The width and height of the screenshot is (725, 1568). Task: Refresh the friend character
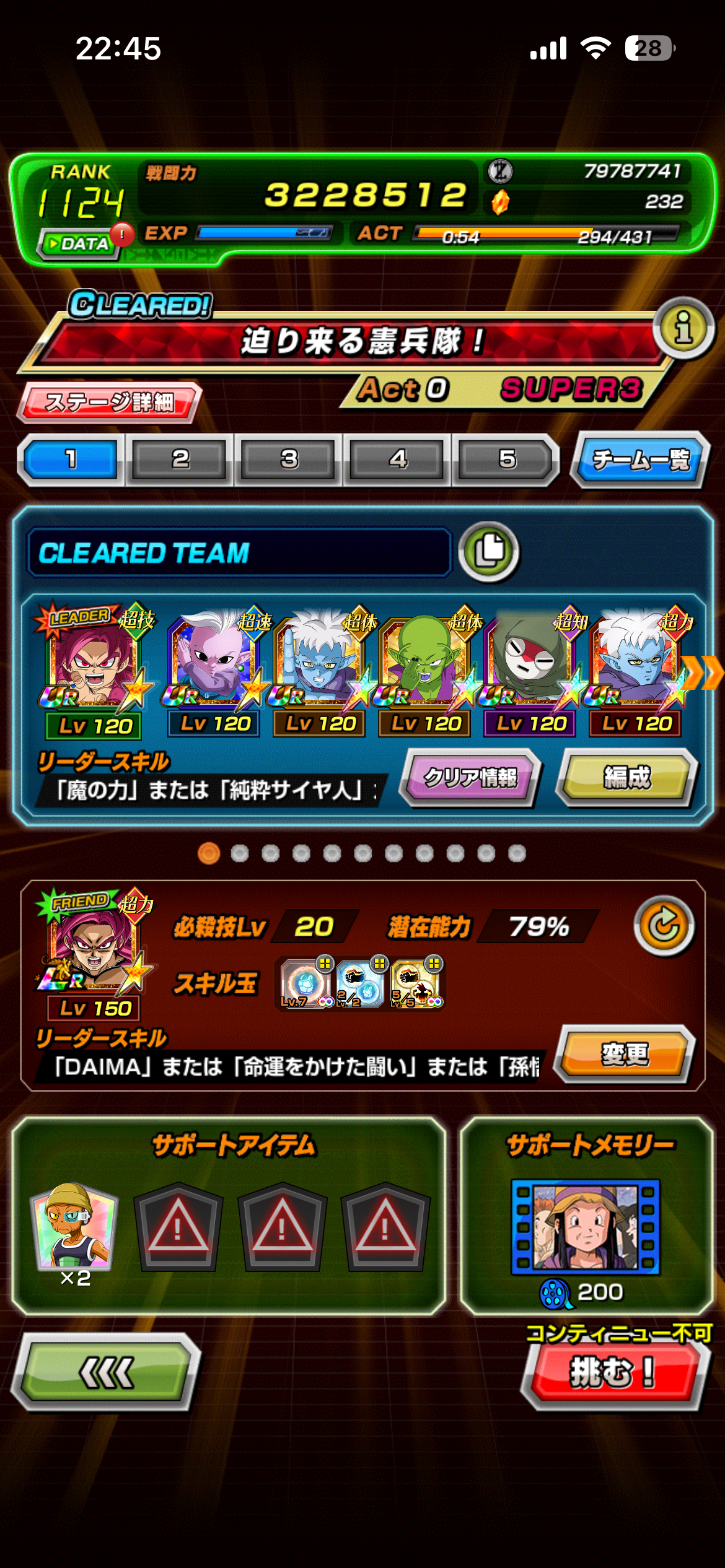coord(664,926)
